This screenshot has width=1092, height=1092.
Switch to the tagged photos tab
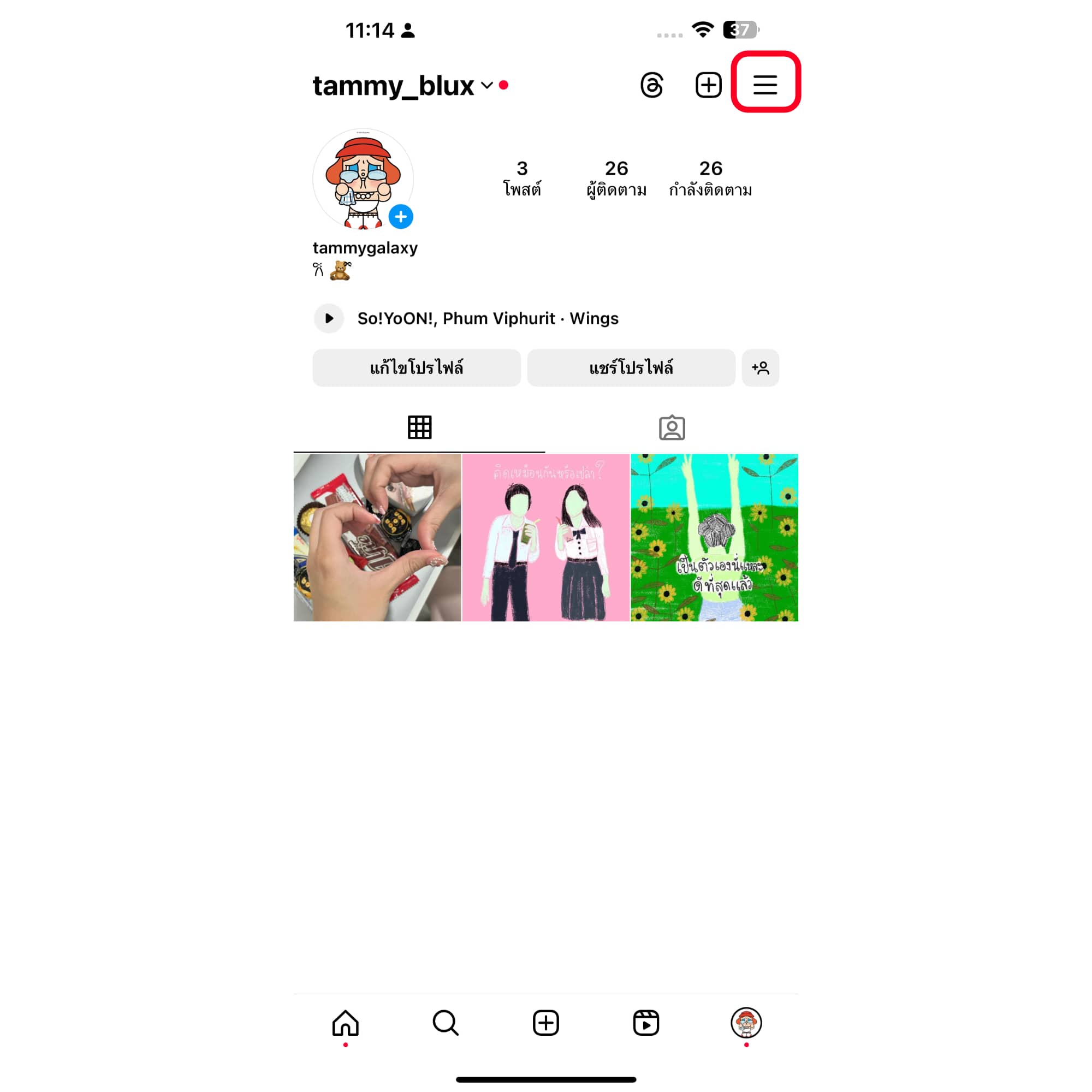pos(672,428)
